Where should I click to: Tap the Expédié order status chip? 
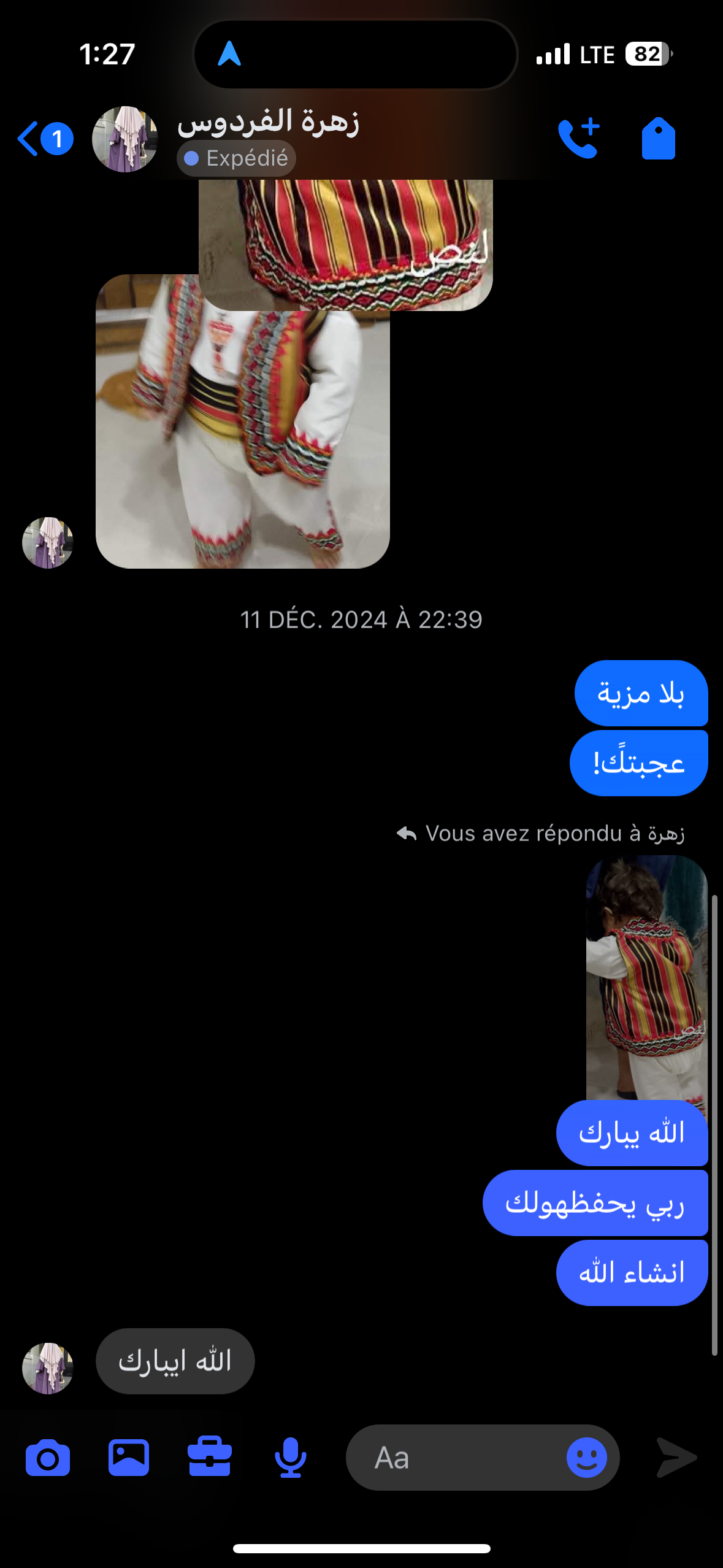tap(236, 159)
